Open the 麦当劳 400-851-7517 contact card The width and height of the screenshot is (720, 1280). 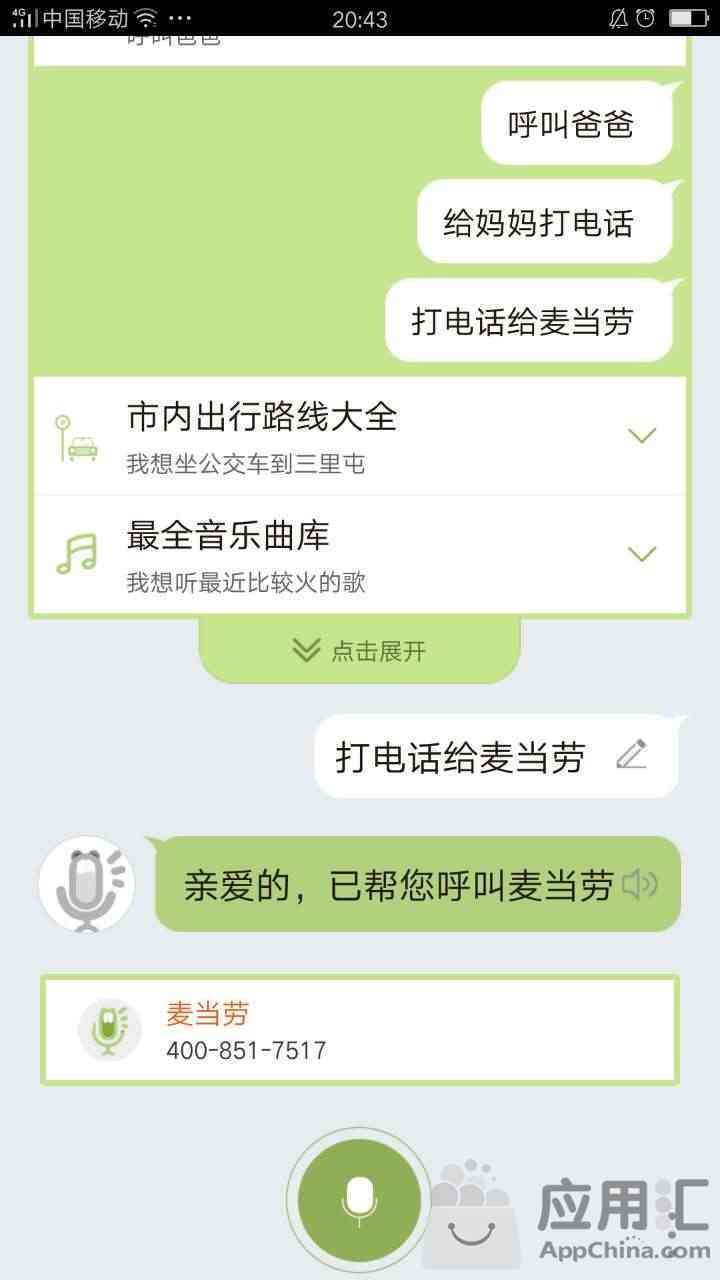click(x=360, y=1030)
